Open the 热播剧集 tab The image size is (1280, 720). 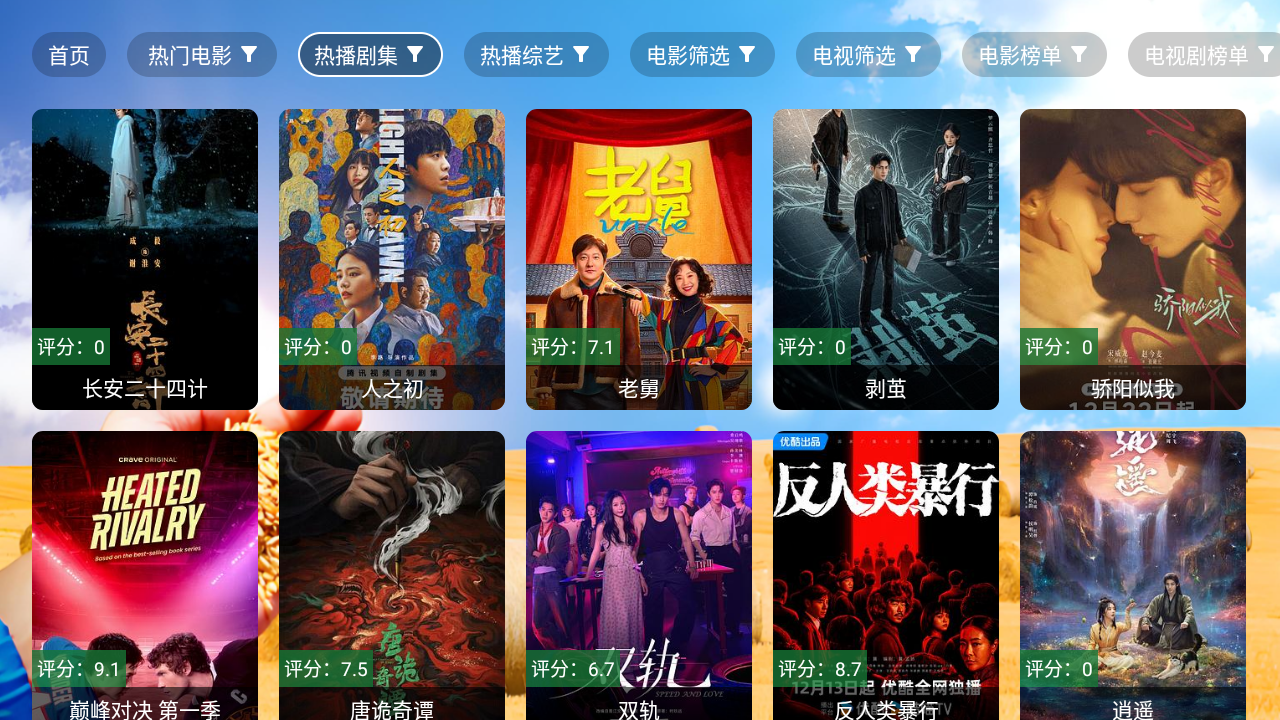[370, 55]
